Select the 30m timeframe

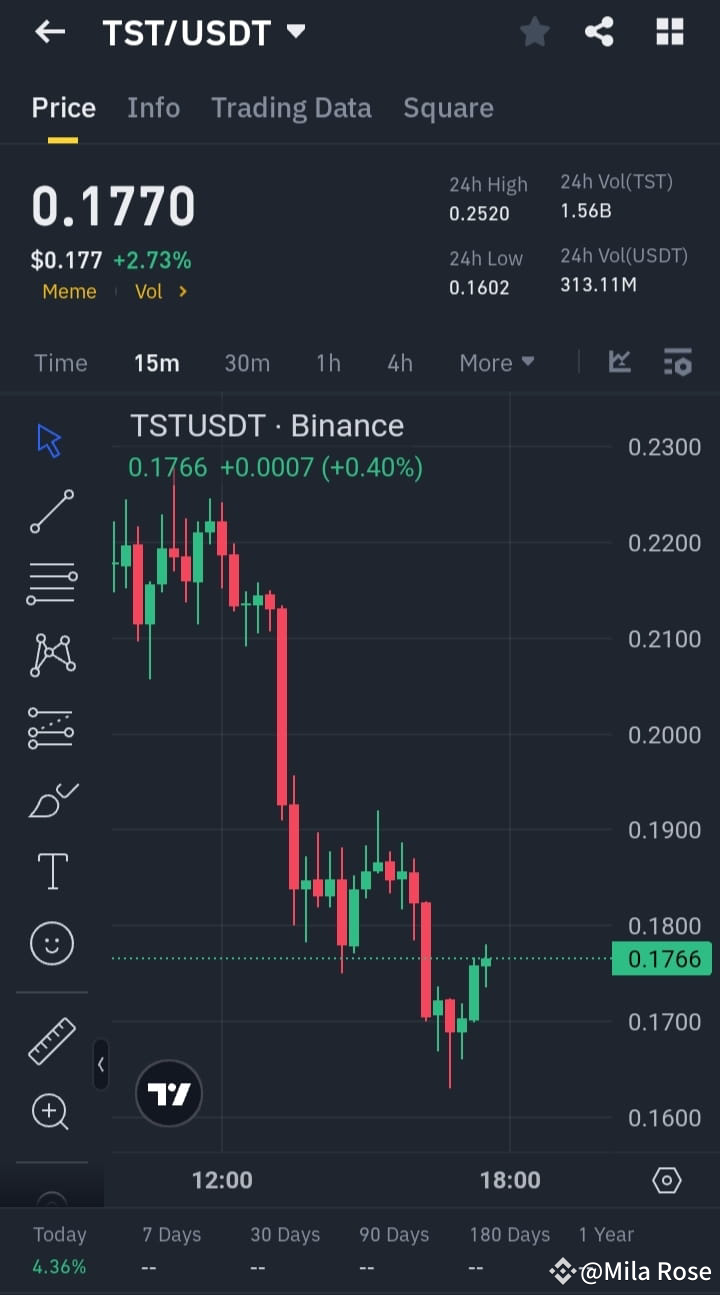tap(247, 363)
